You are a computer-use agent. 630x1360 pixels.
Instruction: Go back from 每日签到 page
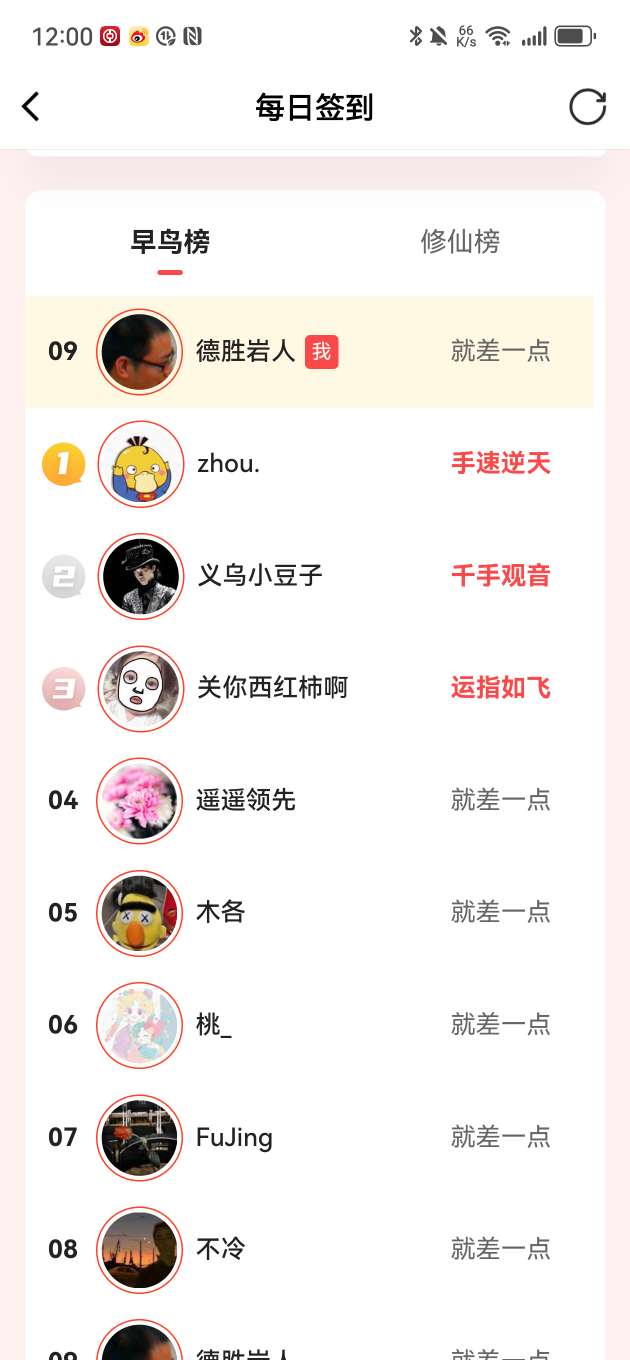[x=31, y=107]
